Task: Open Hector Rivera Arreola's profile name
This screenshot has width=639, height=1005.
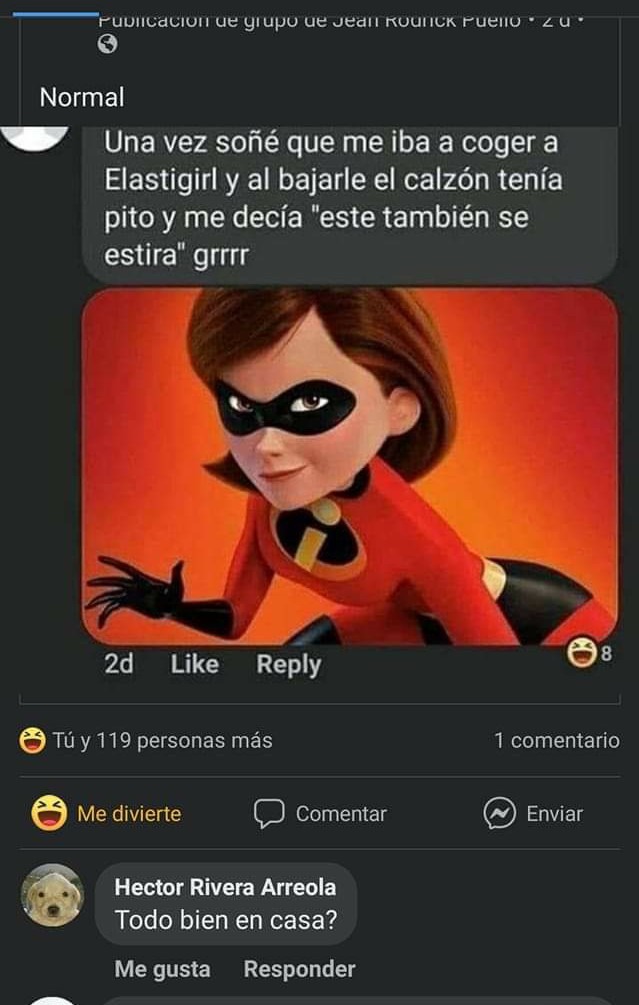Action: click(x=225, y=887)
